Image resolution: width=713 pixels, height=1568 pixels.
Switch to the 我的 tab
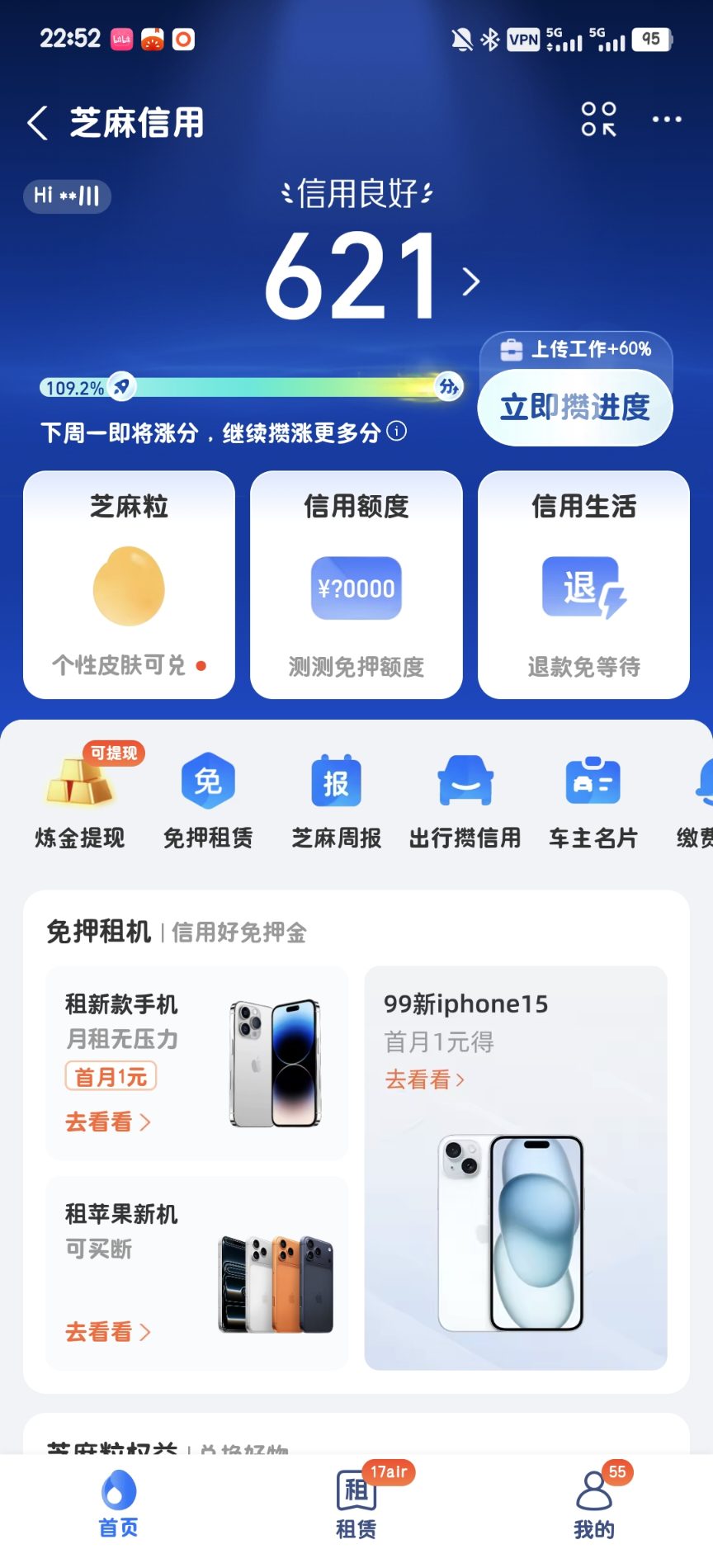tap(593, 1504)
